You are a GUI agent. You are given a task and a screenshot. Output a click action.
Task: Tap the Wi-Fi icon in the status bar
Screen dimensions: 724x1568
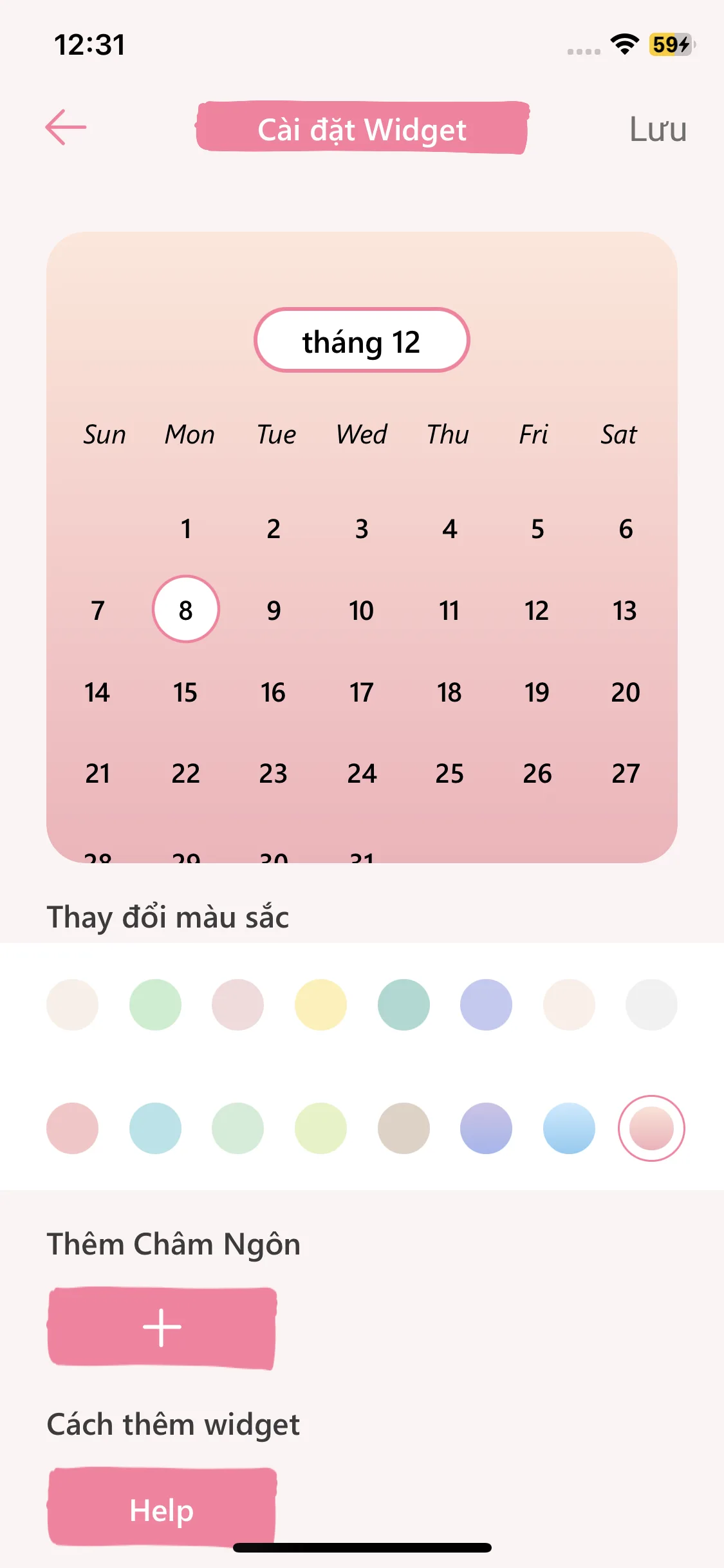click(x=623, y=43)
